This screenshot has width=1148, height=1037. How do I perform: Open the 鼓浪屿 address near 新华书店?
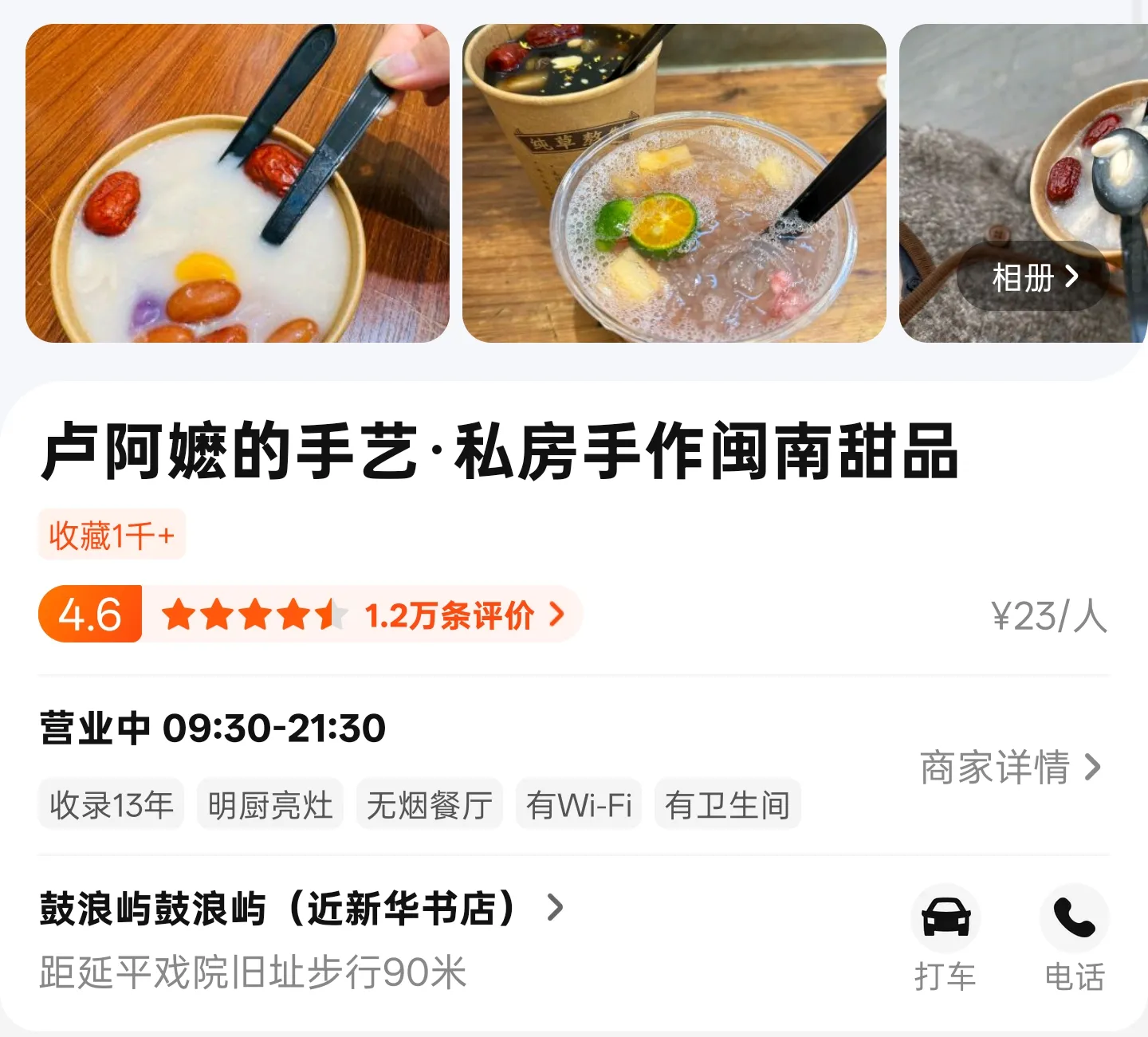pos(301,908)
